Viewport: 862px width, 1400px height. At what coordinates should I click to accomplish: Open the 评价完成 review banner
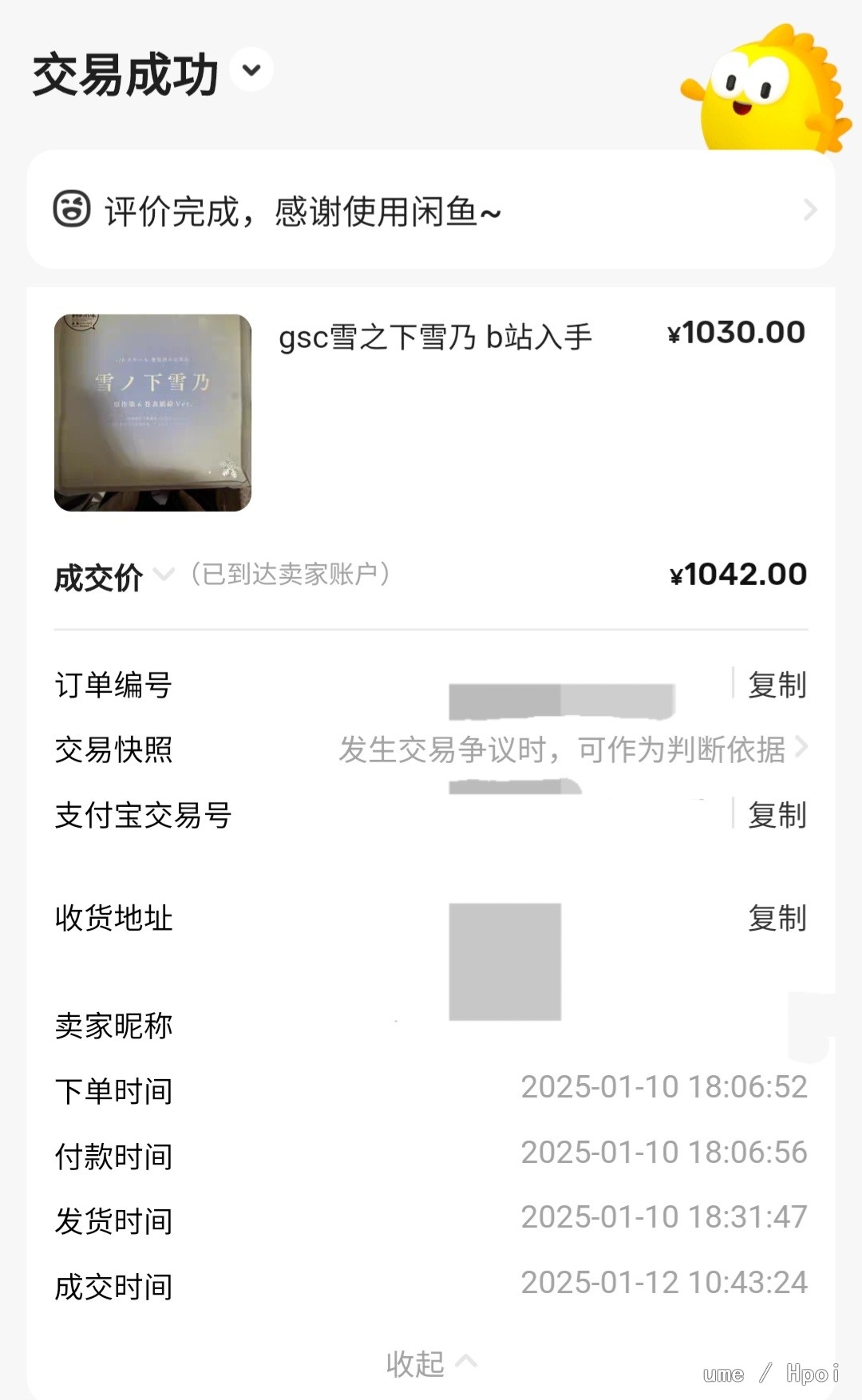431,211
